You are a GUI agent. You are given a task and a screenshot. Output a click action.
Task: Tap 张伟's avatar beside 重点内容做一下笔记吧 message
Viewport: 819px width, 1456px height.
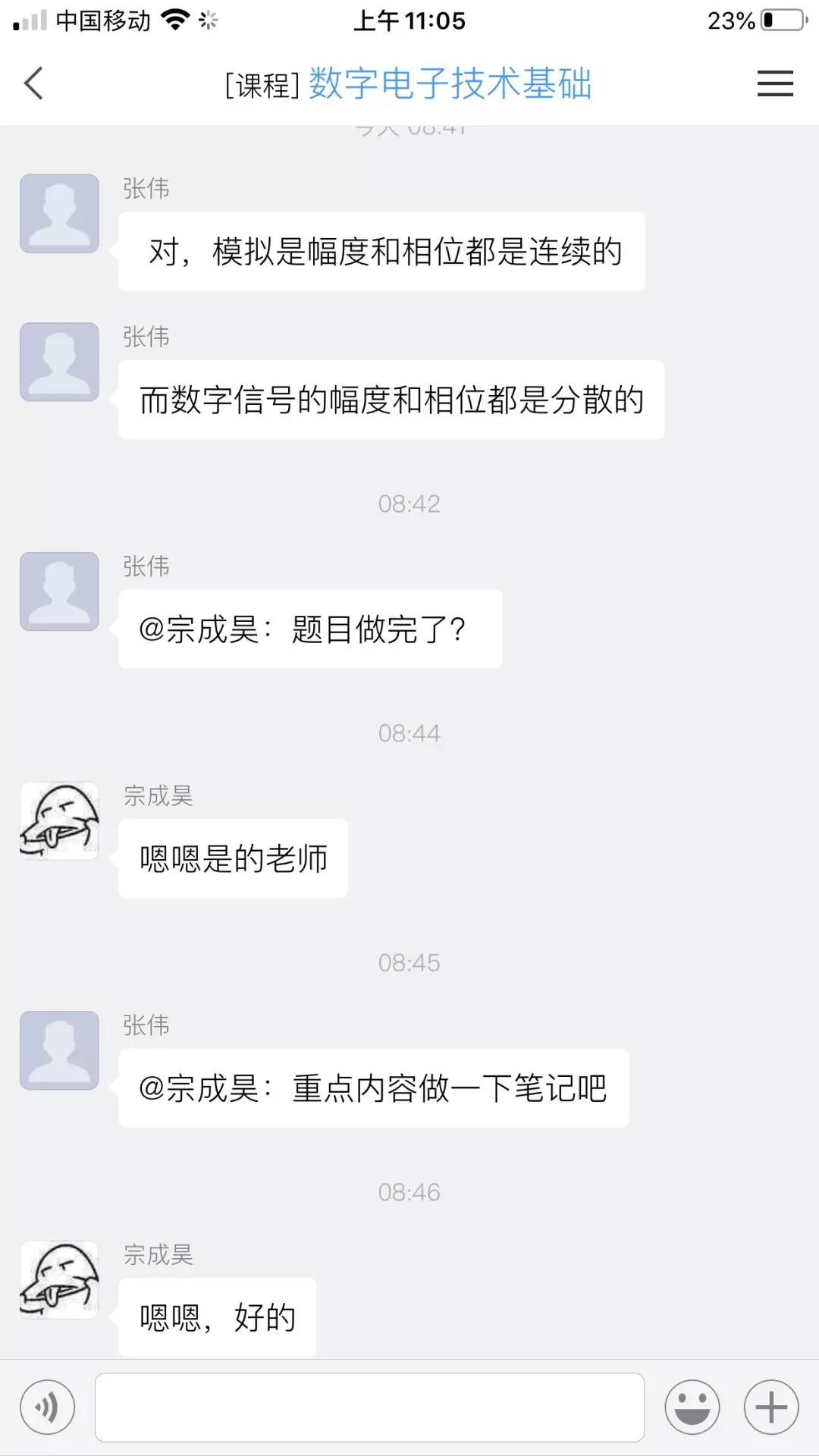(59, 1050)
